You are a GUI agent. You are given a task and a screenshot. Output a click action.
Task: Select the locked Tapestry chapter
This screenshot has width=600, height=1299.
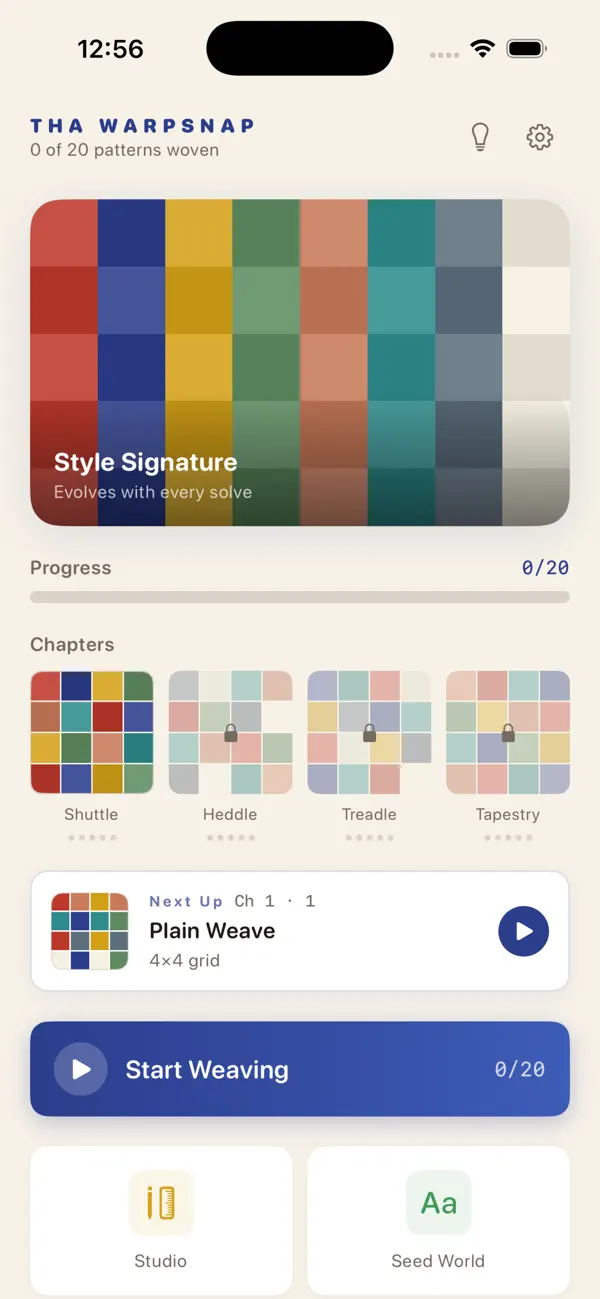(x=508, y=756)
